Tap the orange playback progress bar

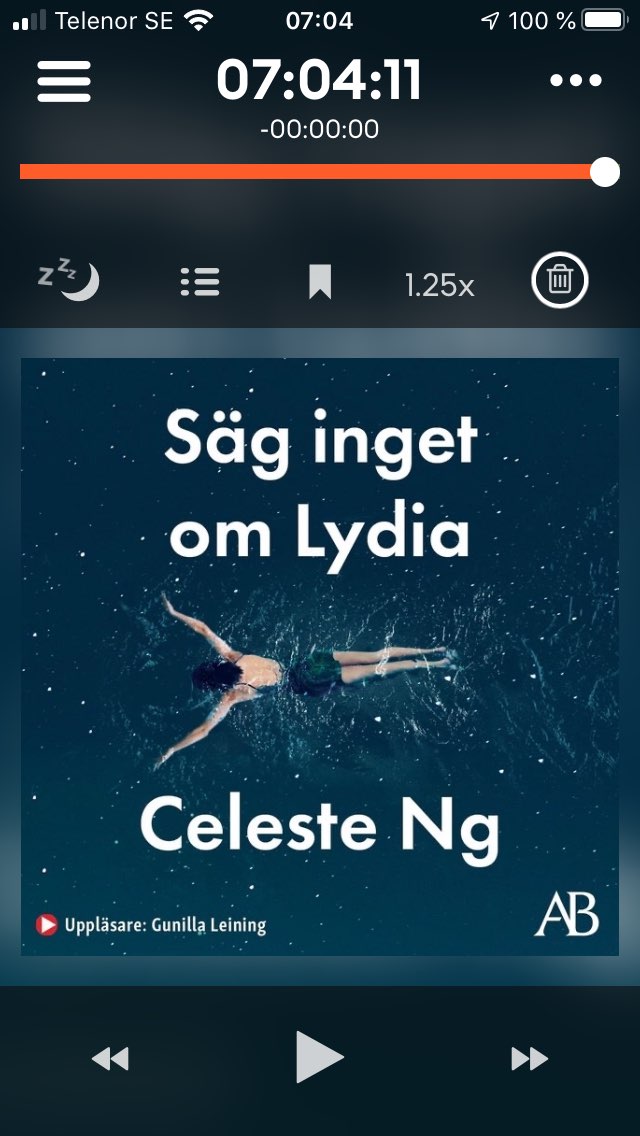310,172
